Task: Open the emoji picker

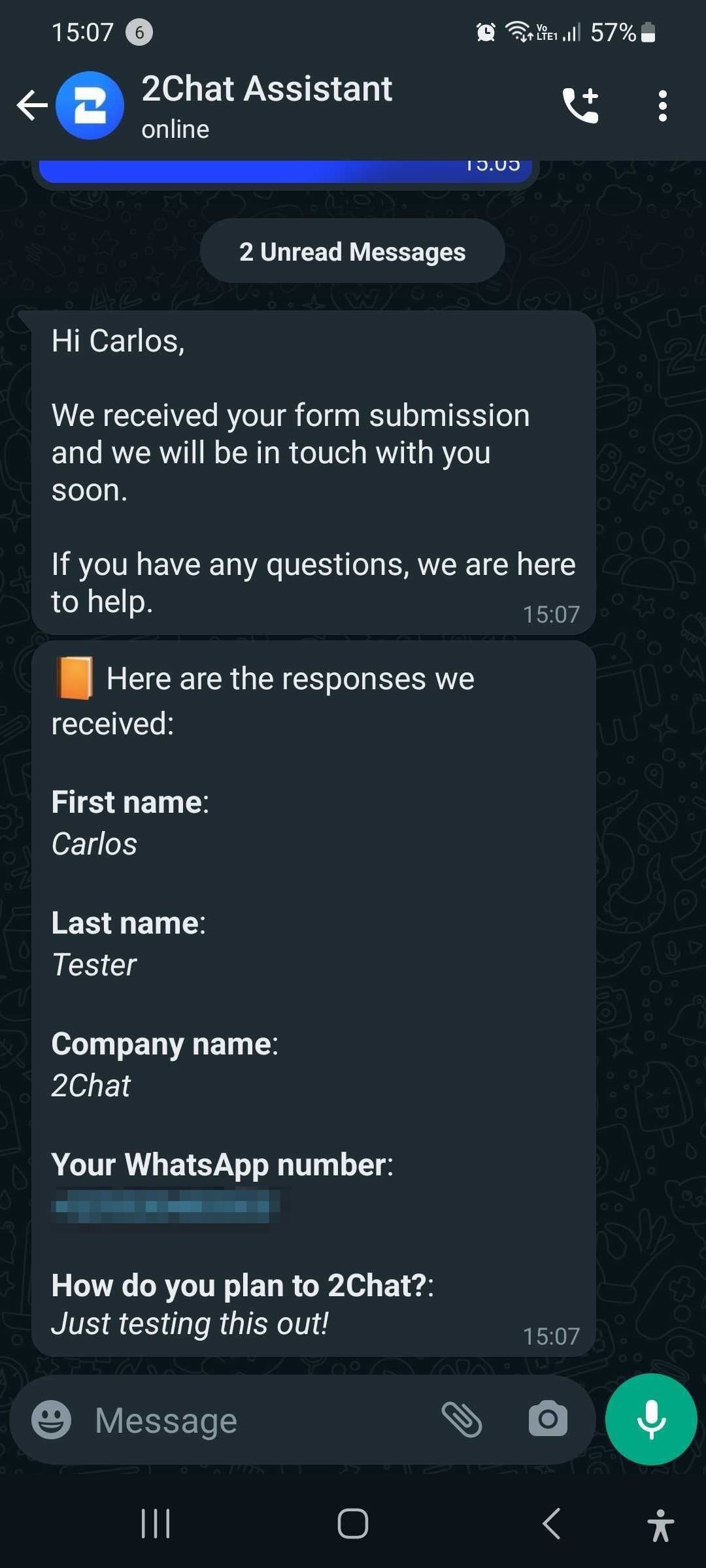Action: [x=52, y=1420]
